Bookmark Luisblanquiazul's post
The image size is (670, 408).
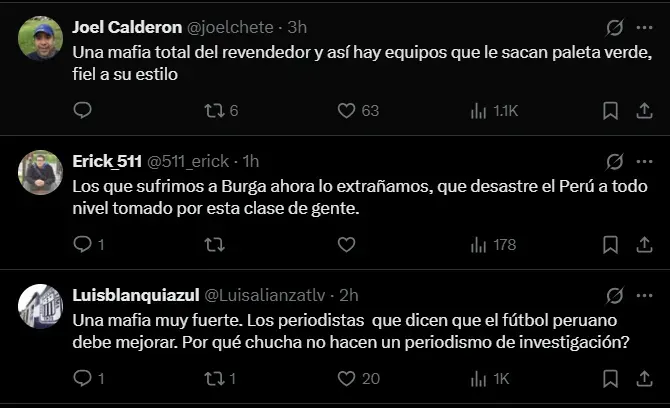click(610, 378)
